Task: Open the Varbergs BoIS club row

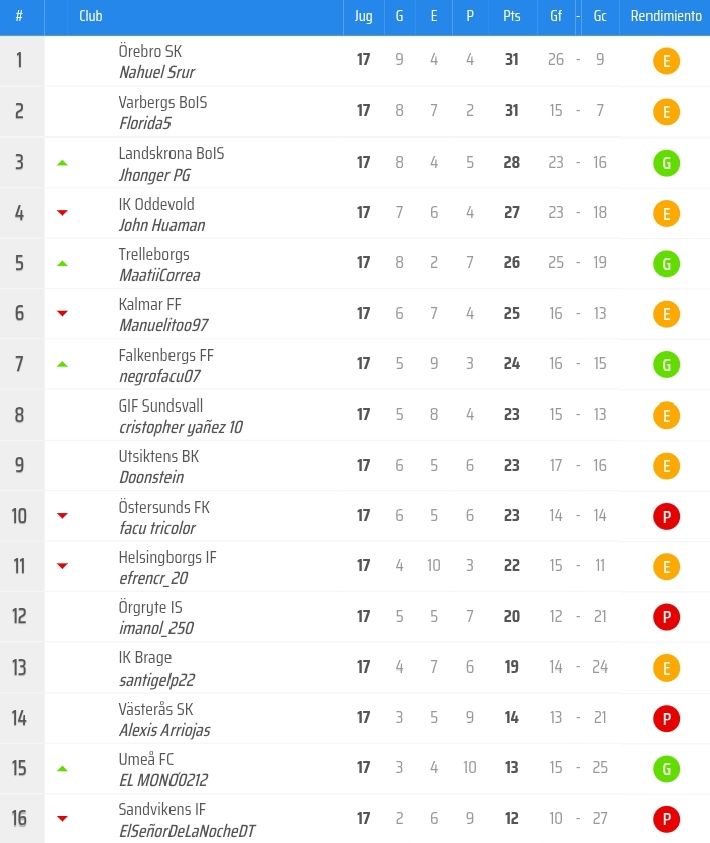Action: pos(162,102)
